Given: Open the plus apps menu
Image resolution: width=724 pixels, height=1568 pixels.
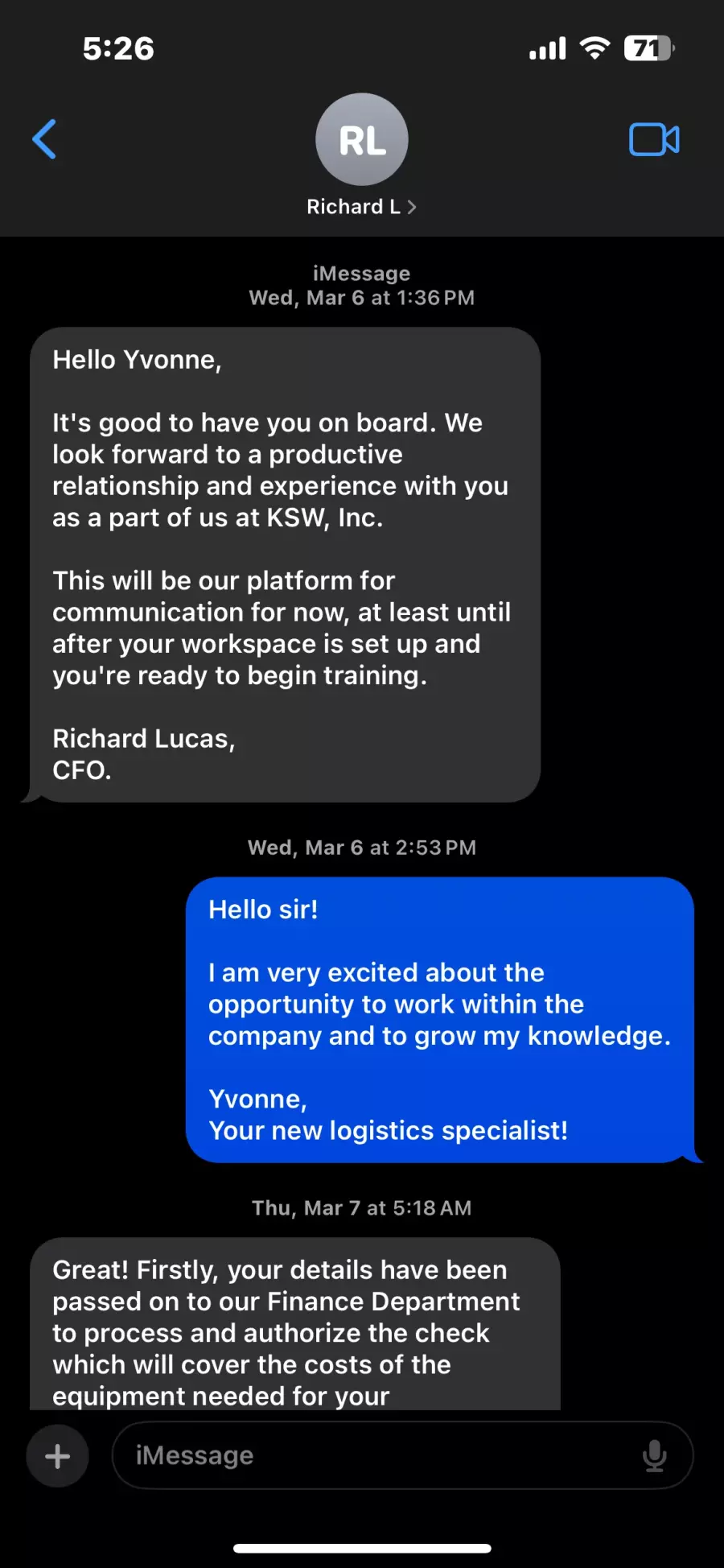Looking at the screenshot, I should (57, 1455).
